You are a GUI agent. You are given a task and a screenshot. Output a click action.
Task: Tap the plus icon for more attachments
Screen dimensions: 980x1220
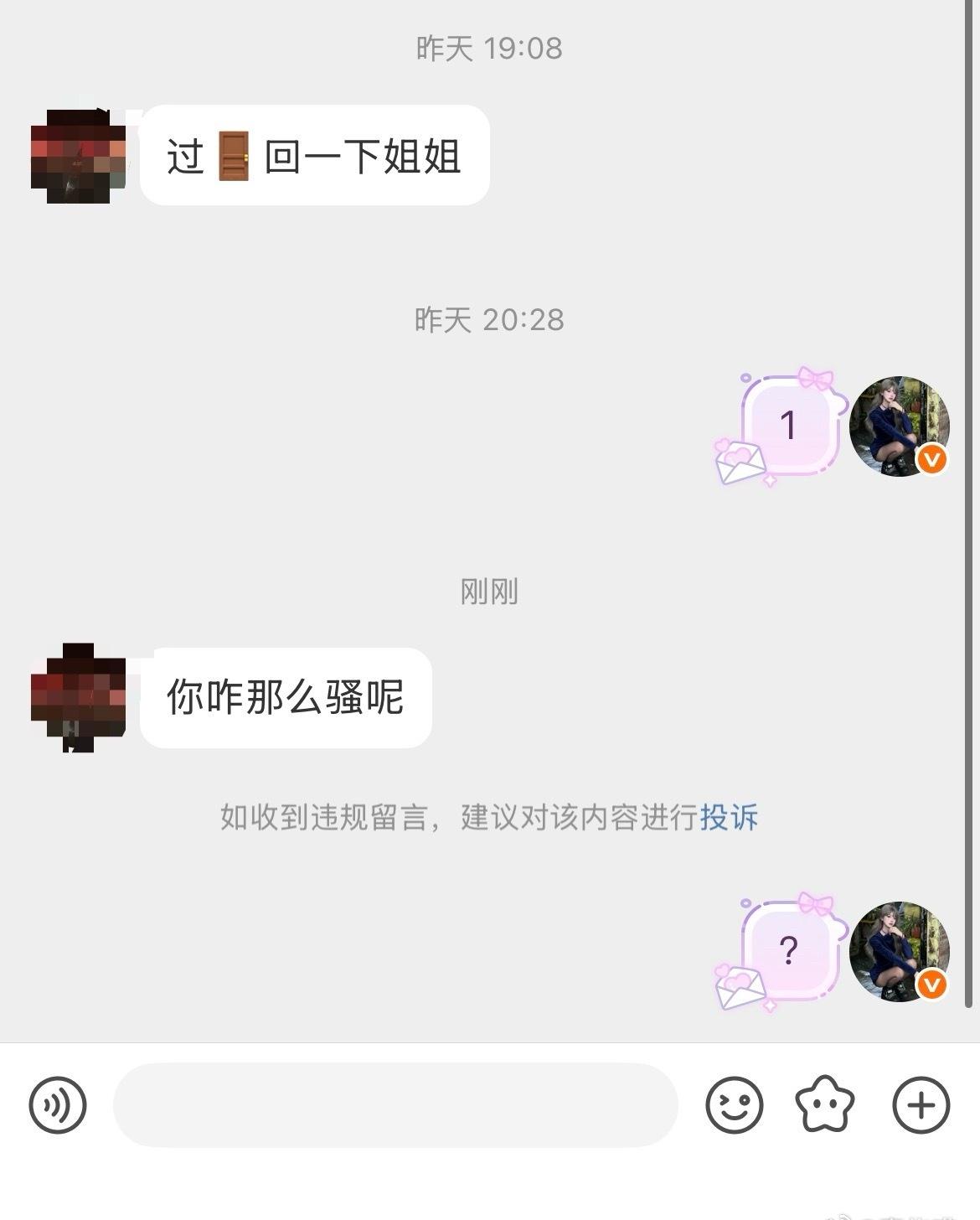[919, 1106]
